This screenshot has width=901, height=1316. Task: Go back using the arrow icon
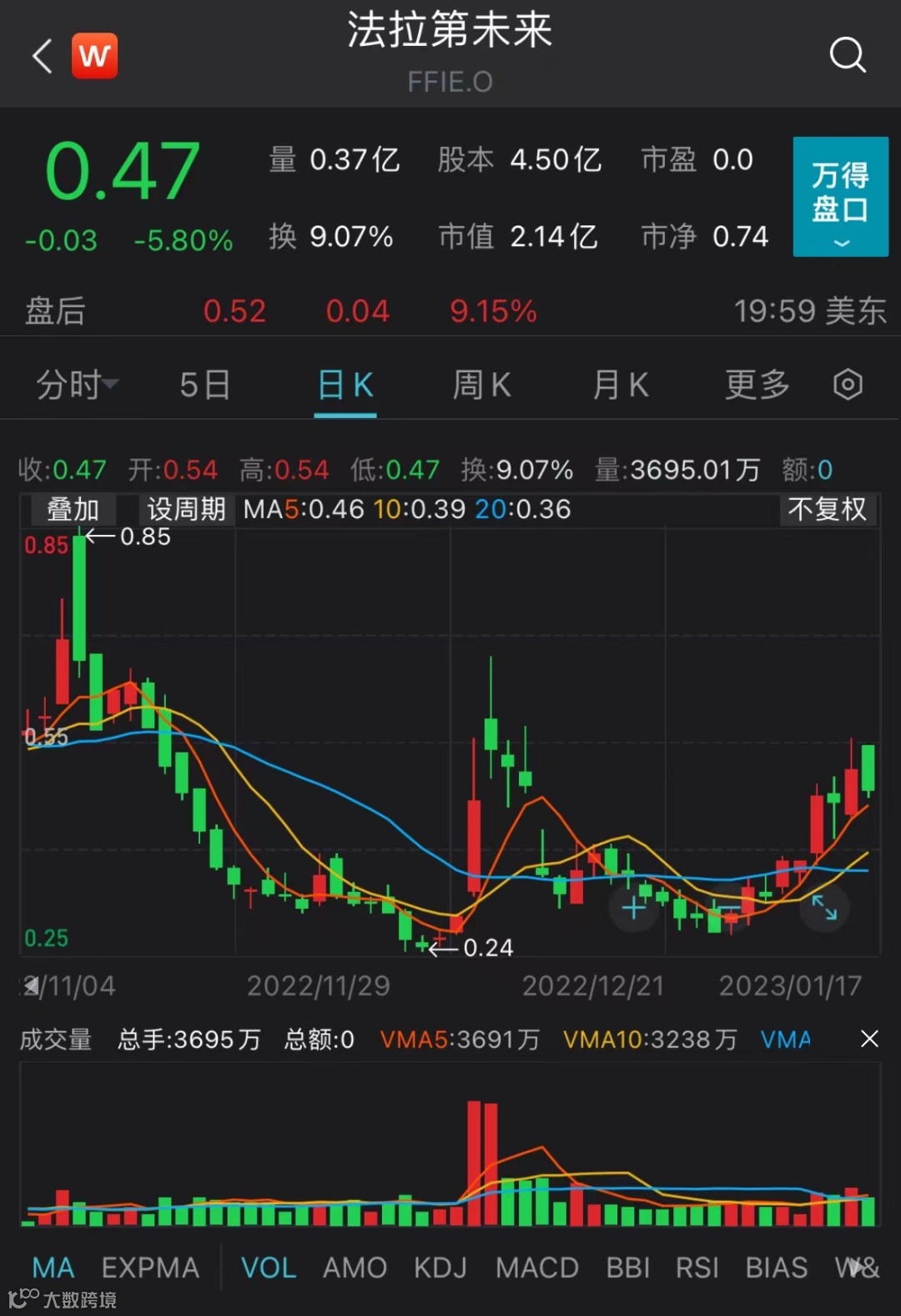coord(43,56)
